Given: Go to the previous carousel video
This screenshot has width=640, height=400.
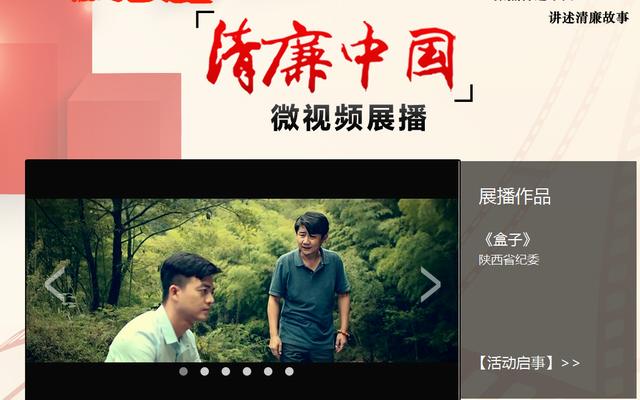Looking at the screenshot, I should [x=56, y=285].
